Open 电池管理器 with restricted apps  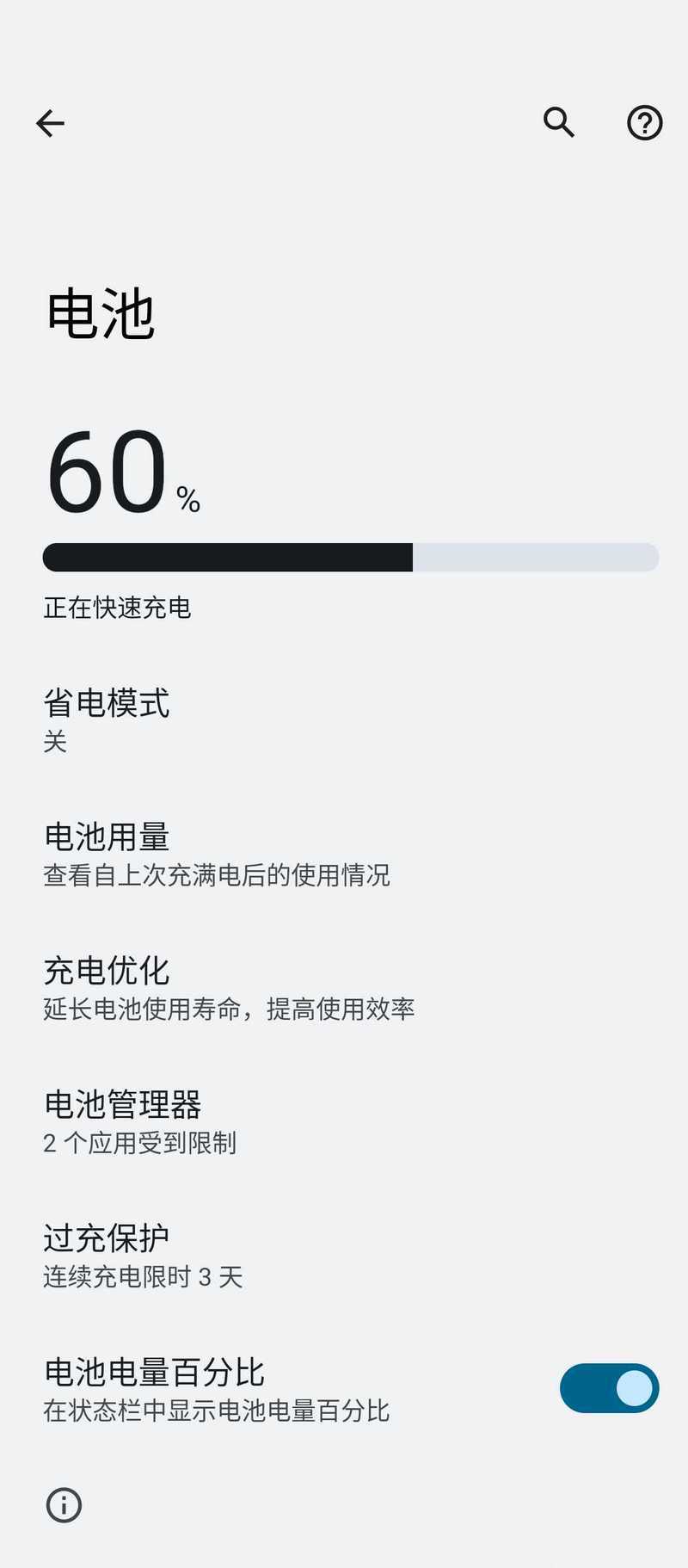tap(344, 1122)
